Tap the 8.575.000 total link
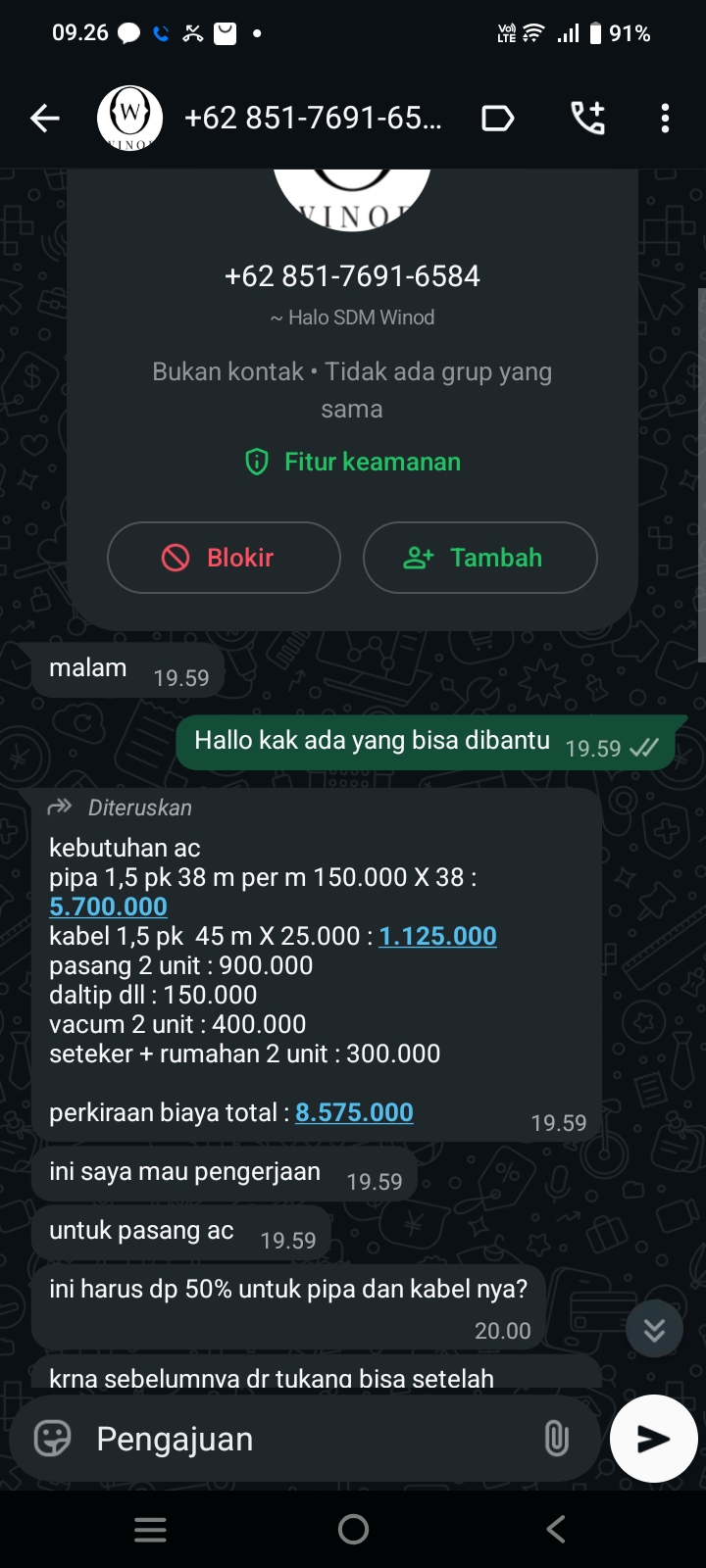The height and width of the screenshot is (1568, 706). 354,1112
